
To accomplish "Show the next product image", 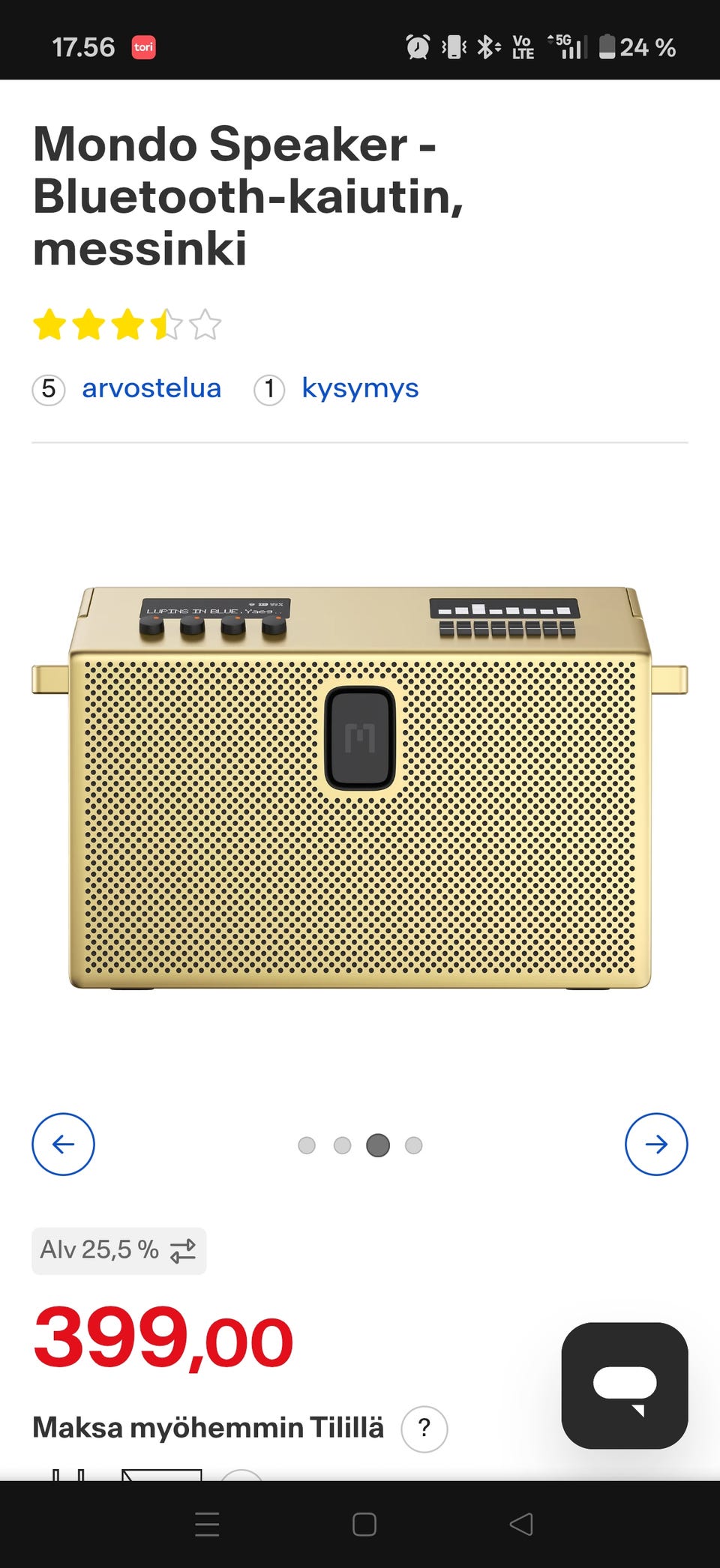I will 656,1144.
